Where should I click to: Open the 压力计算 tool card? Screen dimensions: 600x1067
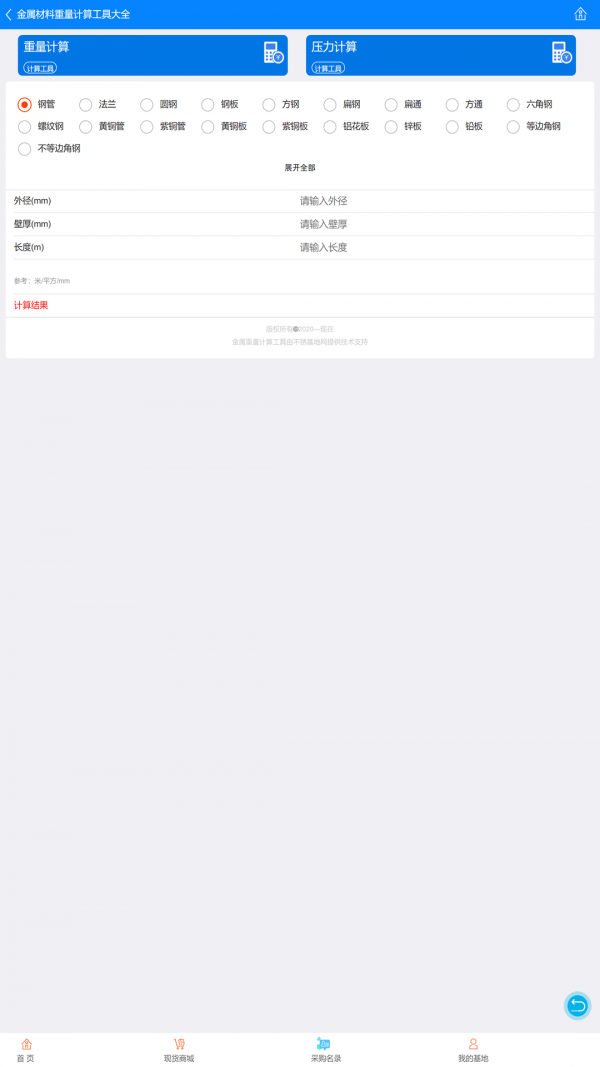(440, 55)
